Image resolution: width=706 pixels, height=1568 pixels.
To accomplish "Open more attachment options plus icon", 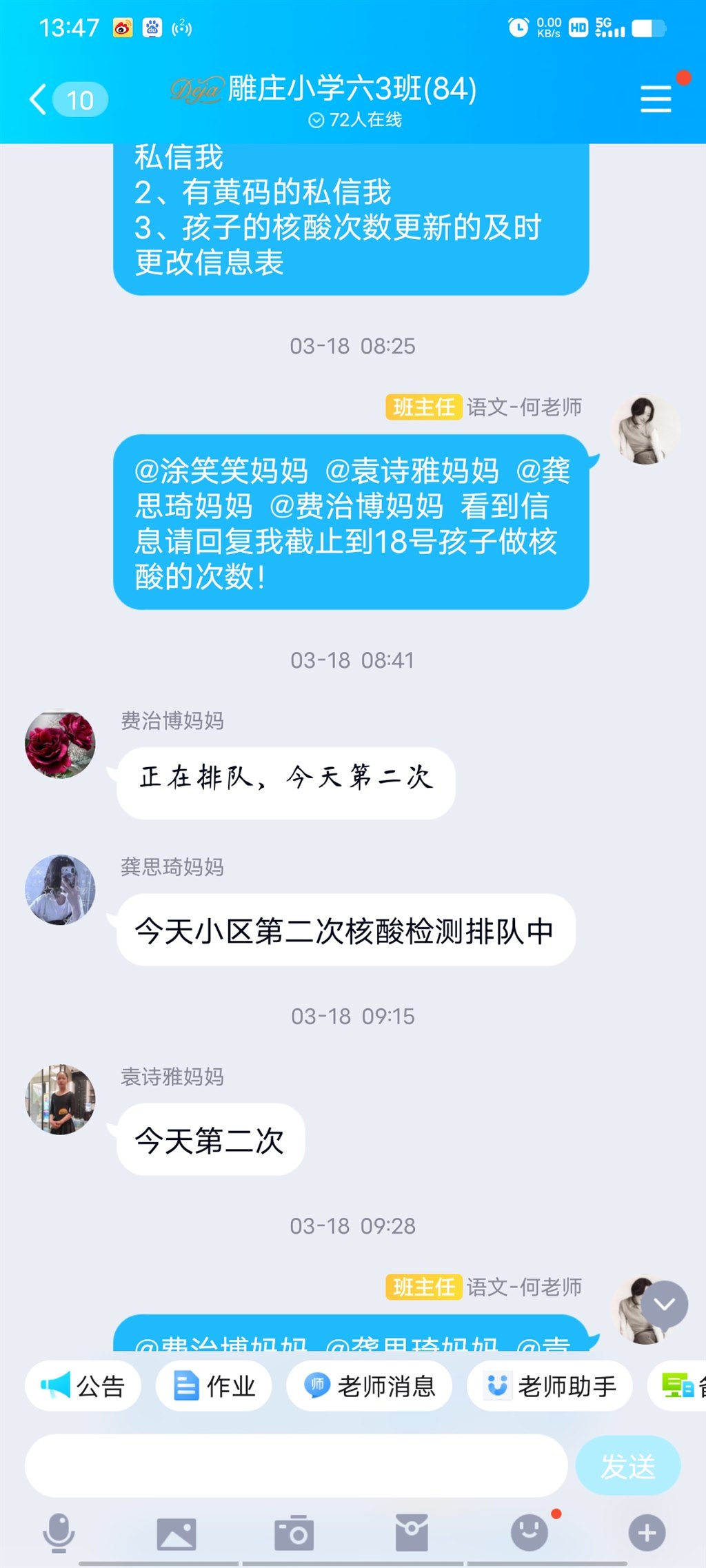I will 647,1533.
